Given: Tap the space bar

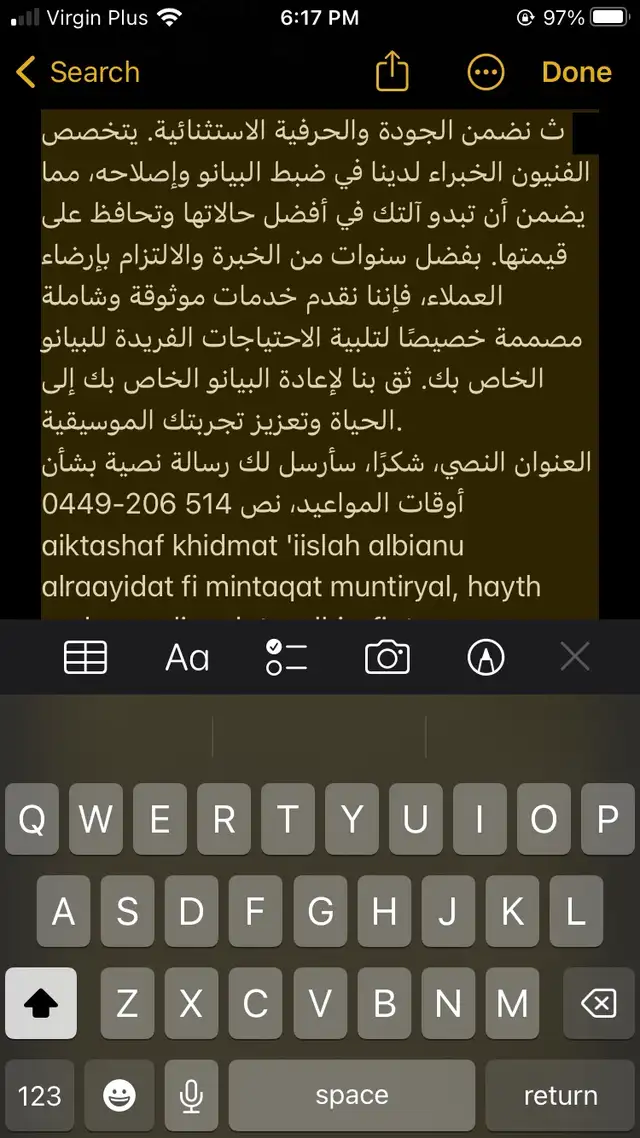Looking at the screenshot, I should (x=351, y=1096).
